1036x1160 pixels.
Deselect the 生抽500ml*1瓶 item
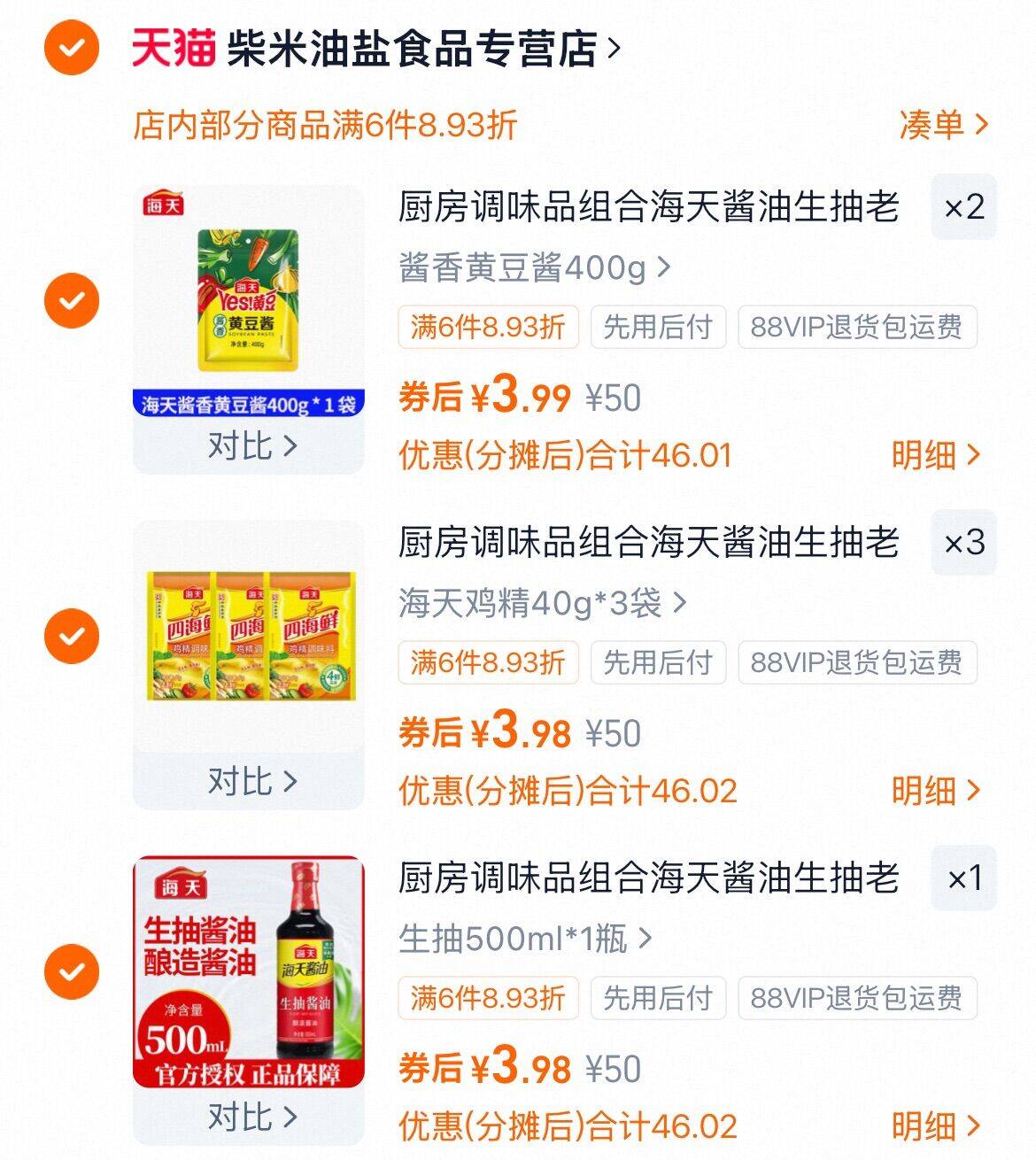(72, 971)
